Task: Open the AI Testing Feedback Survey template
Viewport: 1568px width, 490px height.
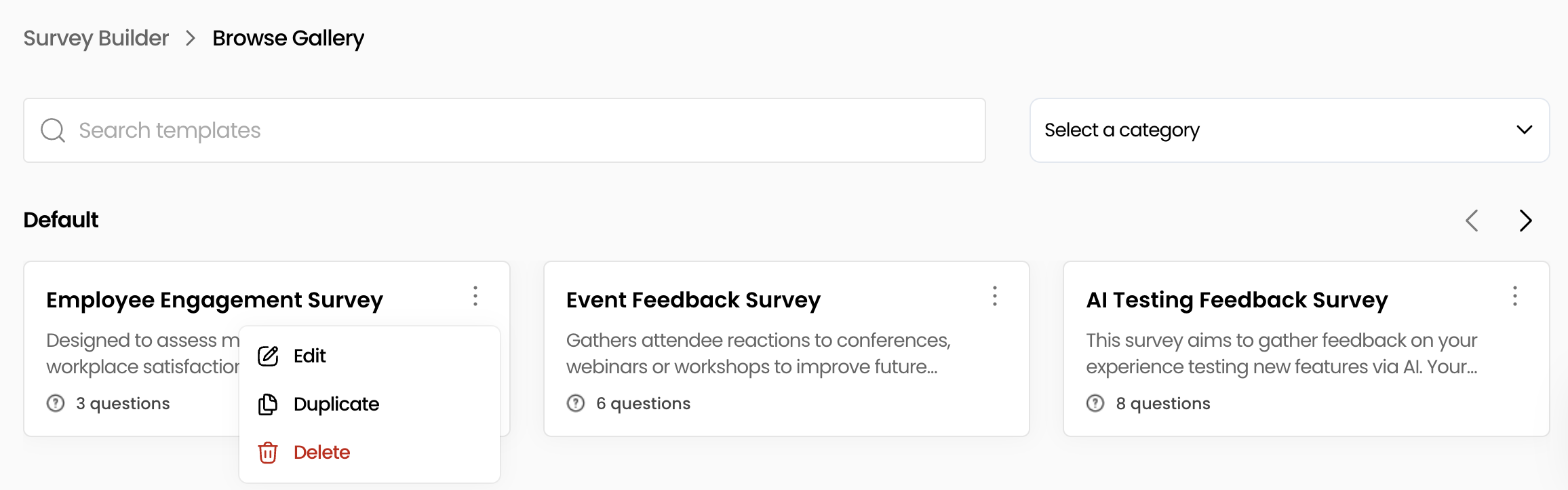Action: pos(1236,300)
